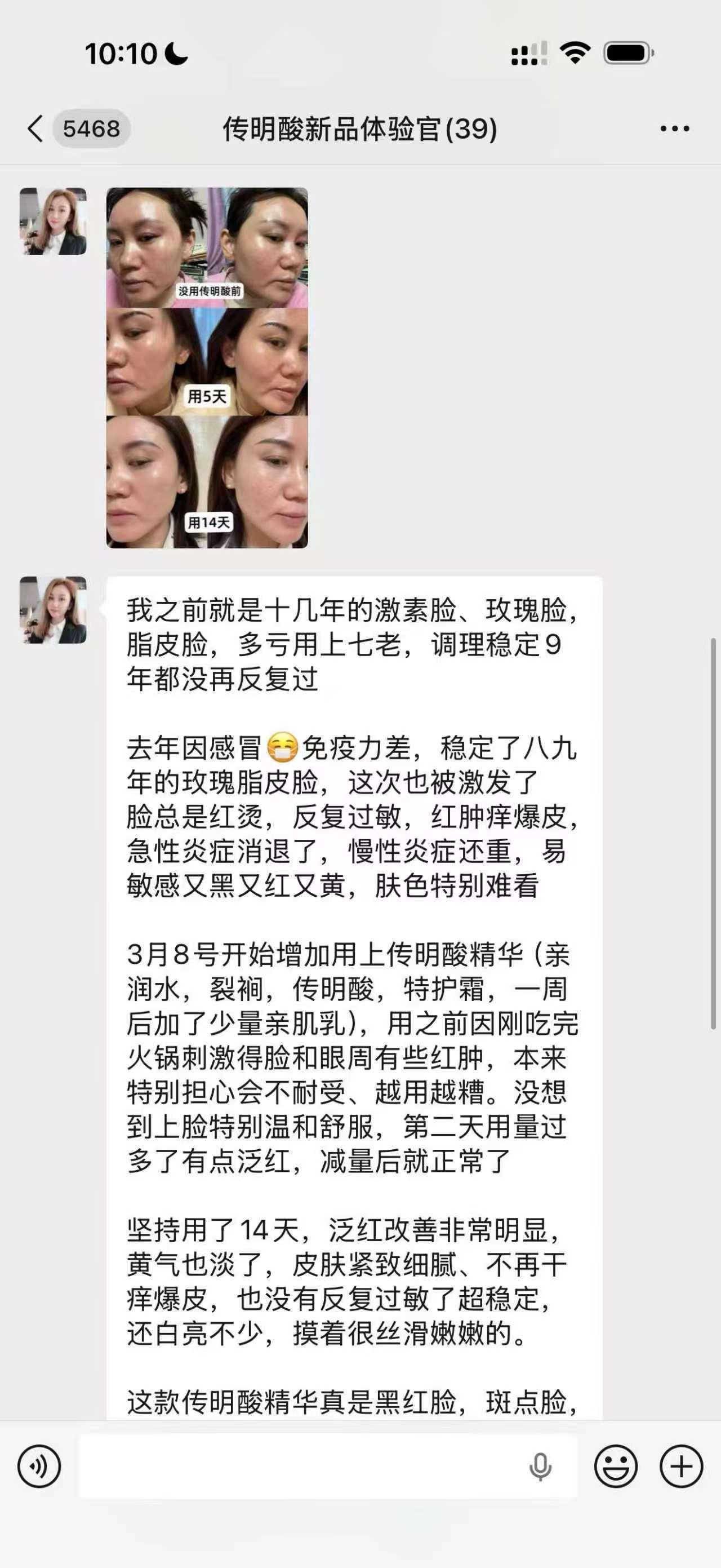Tap the microphone dictation icon
The height and width of the screenshot is (1568, 721).
click(540, 1466)
